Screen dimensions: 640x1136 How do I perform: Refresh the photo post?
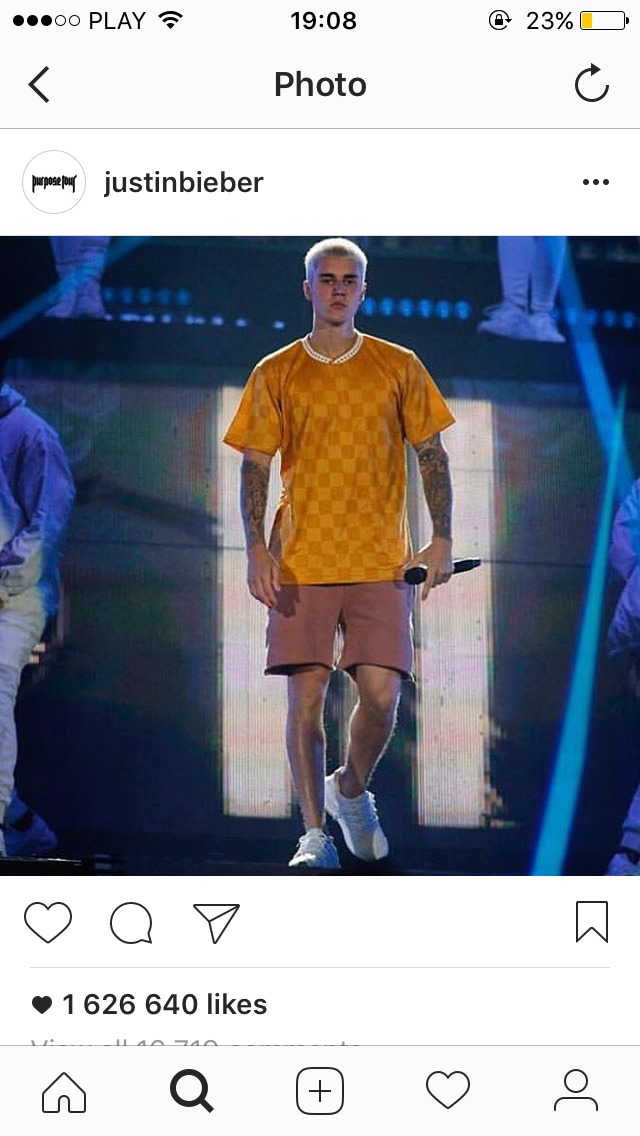591,84
